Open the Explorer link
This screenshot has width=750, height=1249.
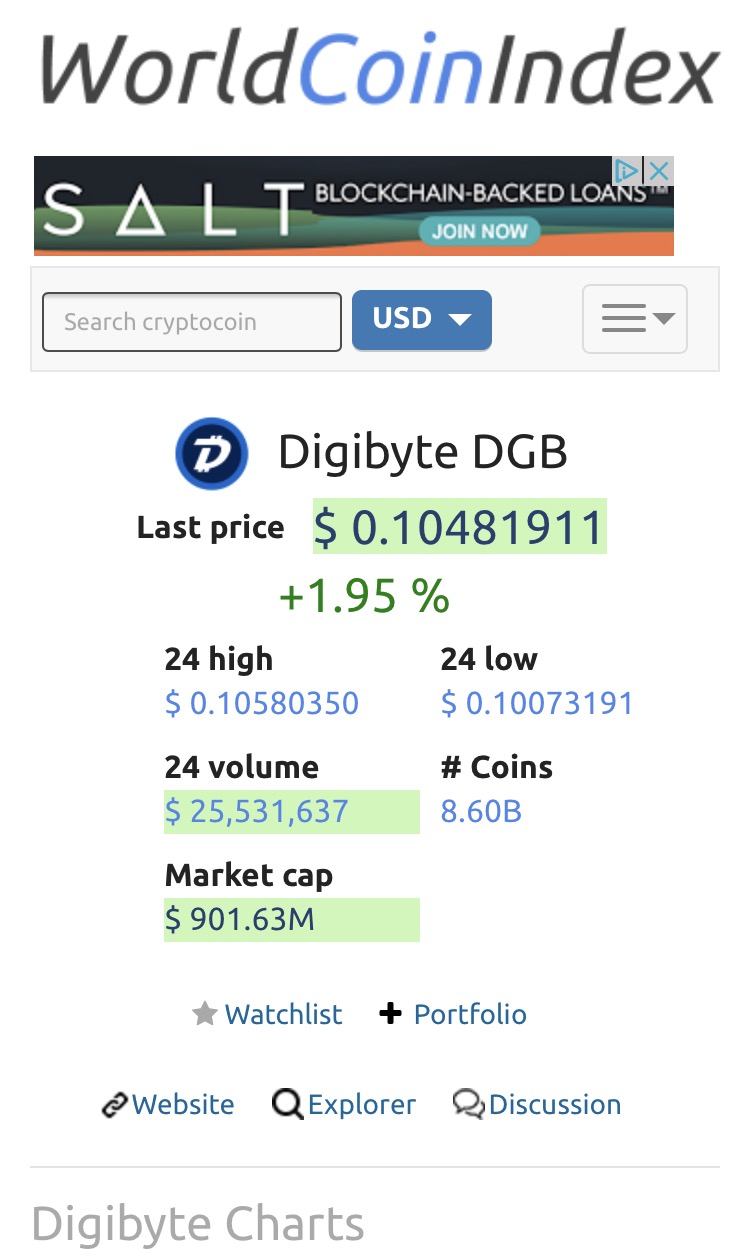(344, 1104)
